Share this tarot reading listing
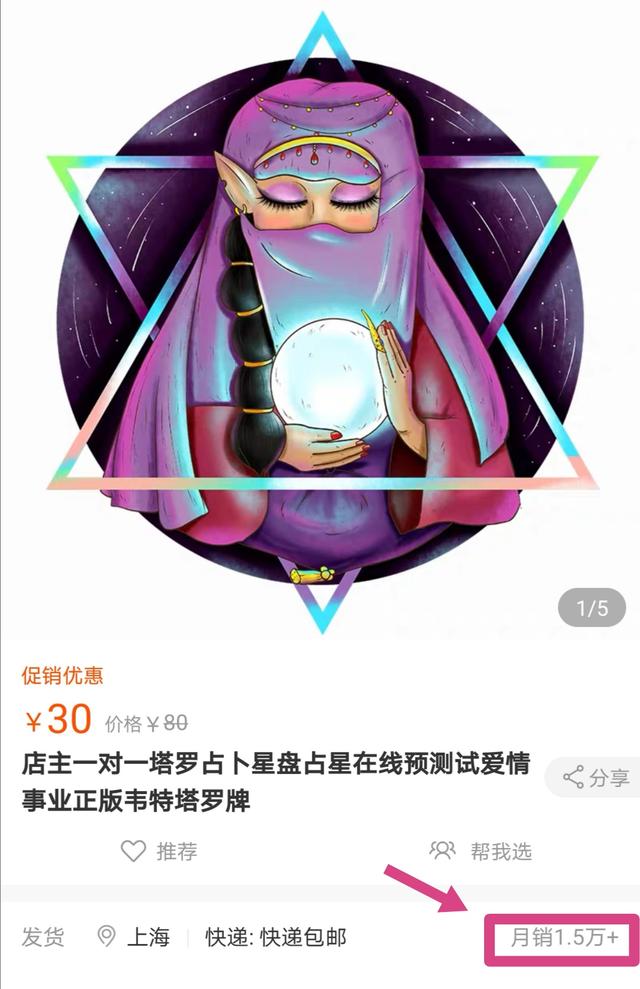 tap(595, 777)
